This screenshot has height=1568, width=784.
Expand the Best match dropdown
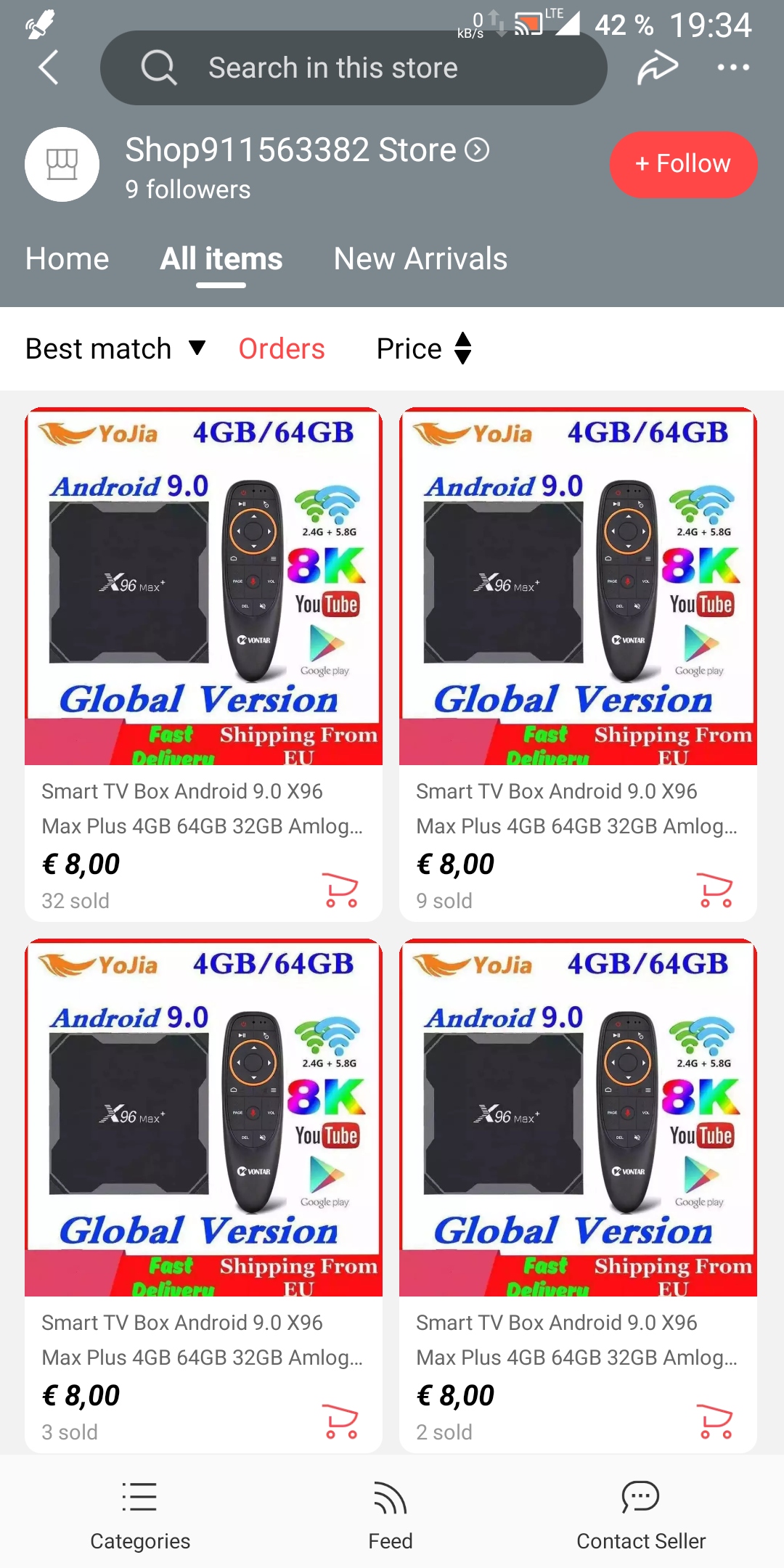[x=115, y=349]
